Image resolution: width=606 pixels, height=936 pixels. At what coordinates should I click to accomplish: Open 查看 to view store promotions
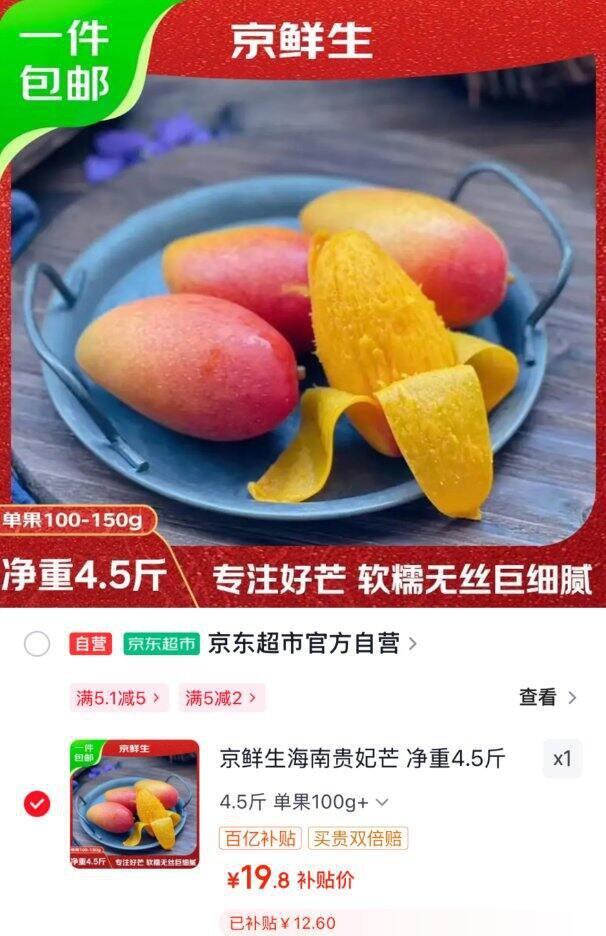click(x=547, y=698)
